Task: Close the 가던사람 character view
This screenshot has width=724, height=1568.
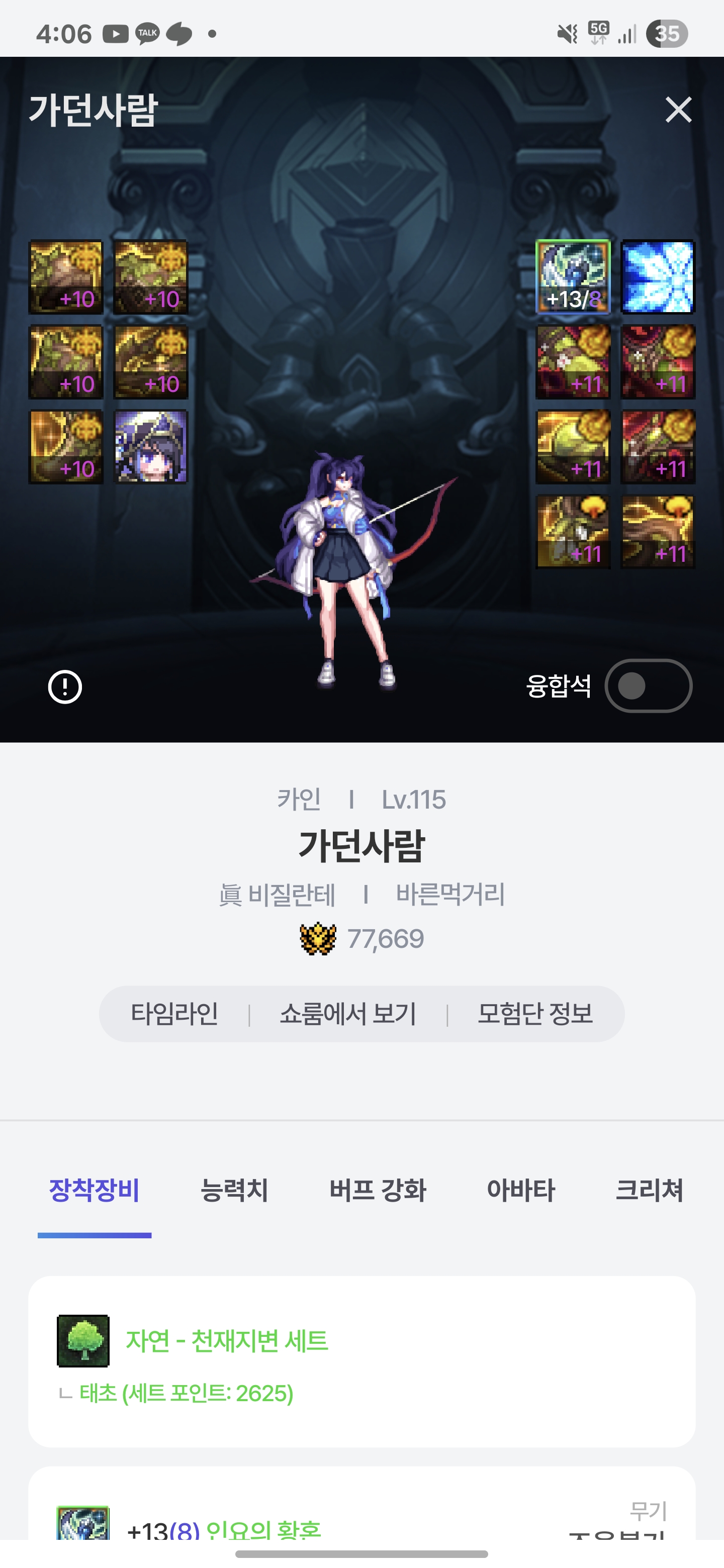Action: (678, 110)
